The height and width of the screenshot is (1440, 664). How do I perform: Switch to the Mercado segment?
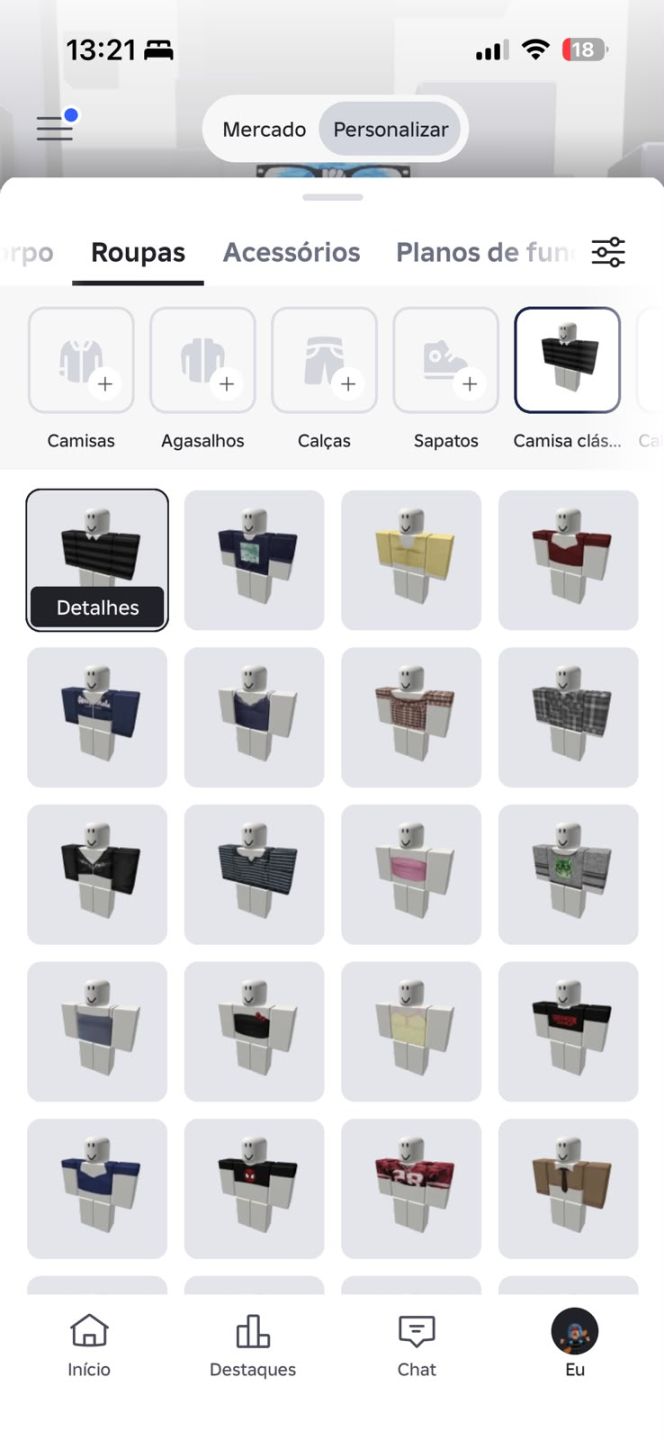(x=264, y=129)
